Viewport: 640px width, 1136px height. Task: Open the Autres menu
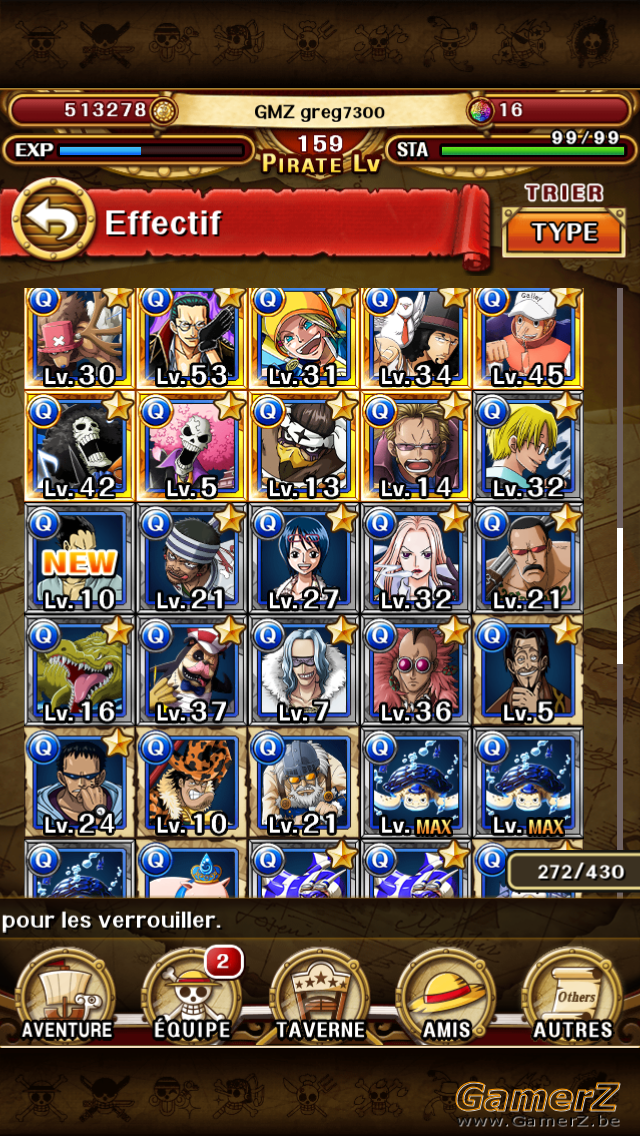pos(573,995)
